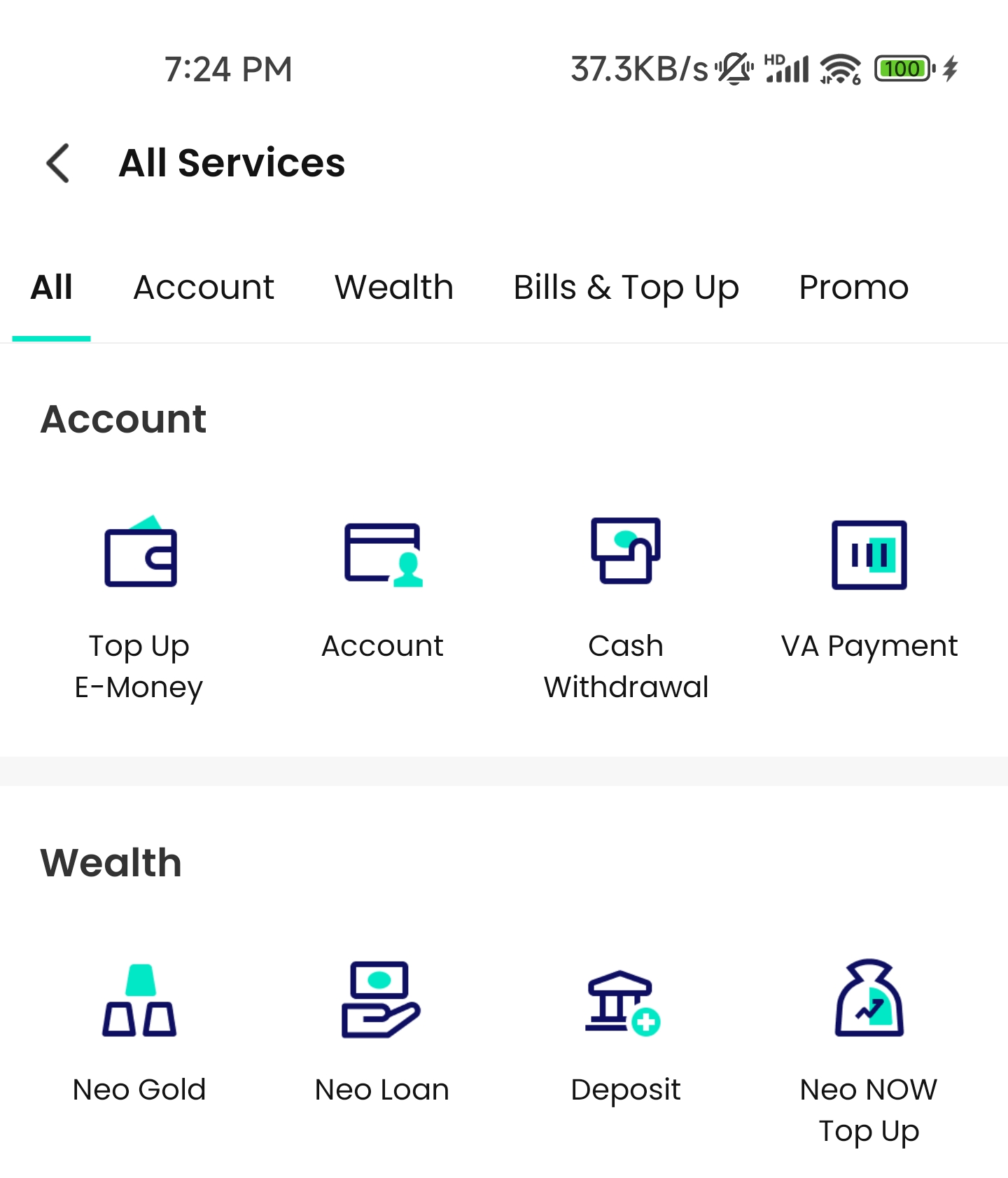Viewport: 1008px width, 1178px height.
Task: Switch to the Account tab
Action: (x=203, y=287)
